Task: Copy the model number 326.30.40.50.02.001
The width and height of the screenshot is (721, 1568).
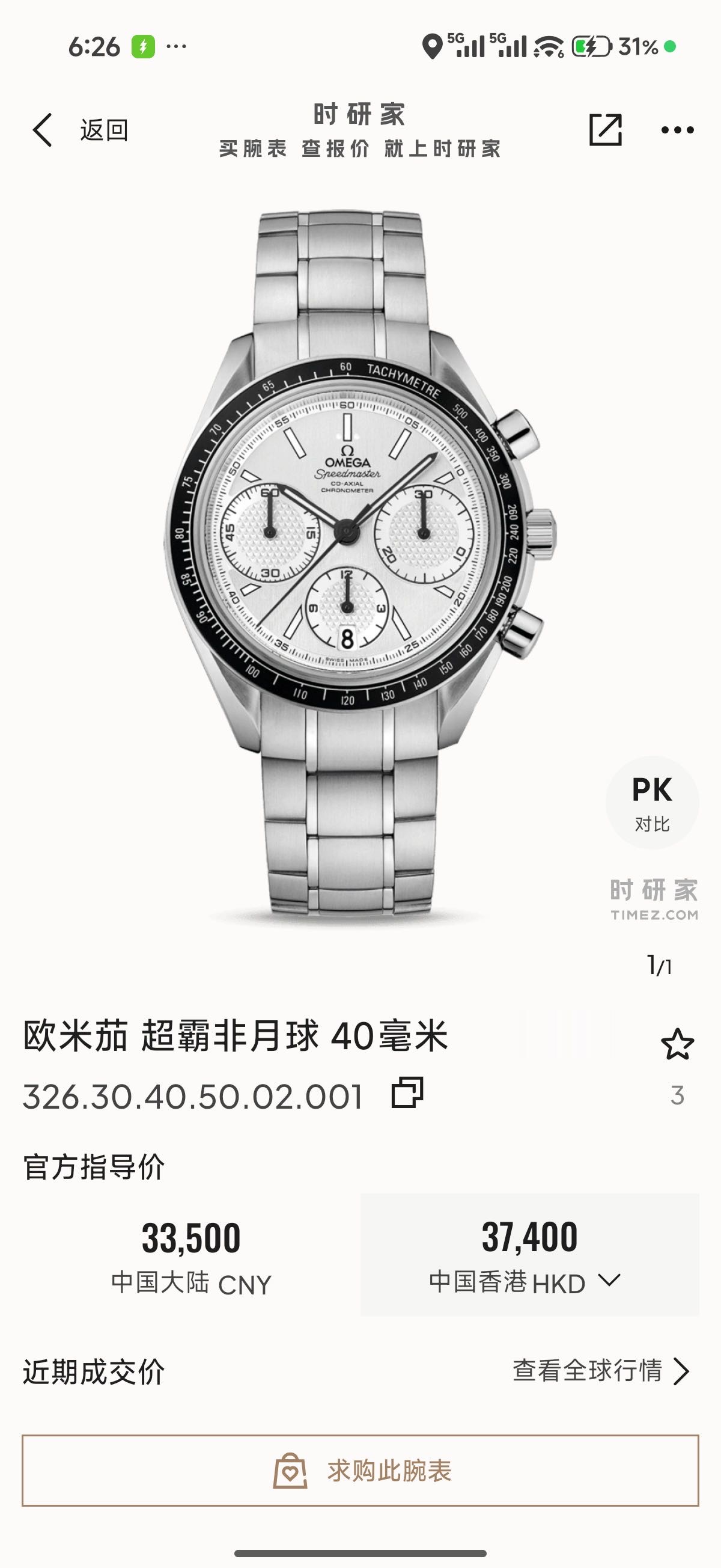Action: (407, 1092)
